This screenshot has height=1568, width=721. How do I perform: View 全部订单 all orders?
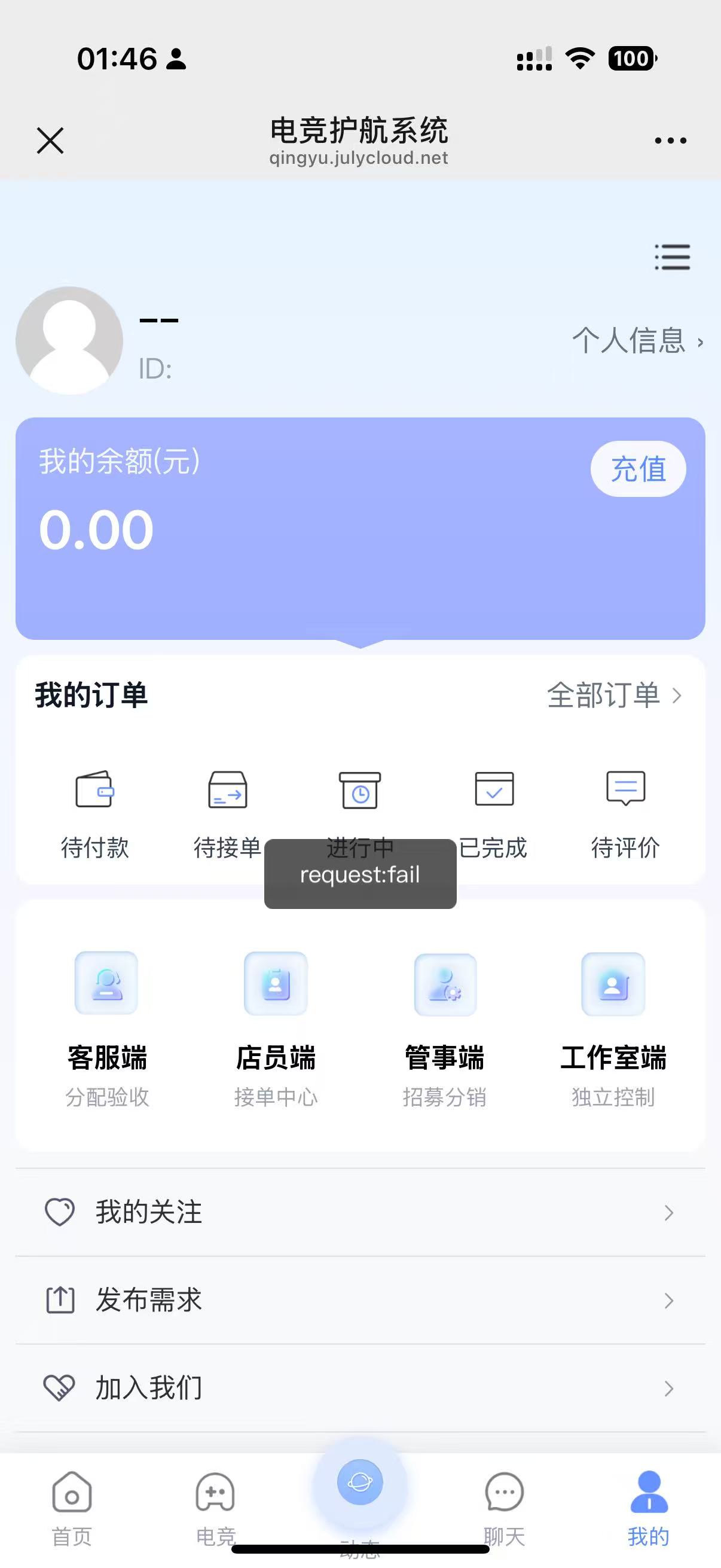pos(613,695)
